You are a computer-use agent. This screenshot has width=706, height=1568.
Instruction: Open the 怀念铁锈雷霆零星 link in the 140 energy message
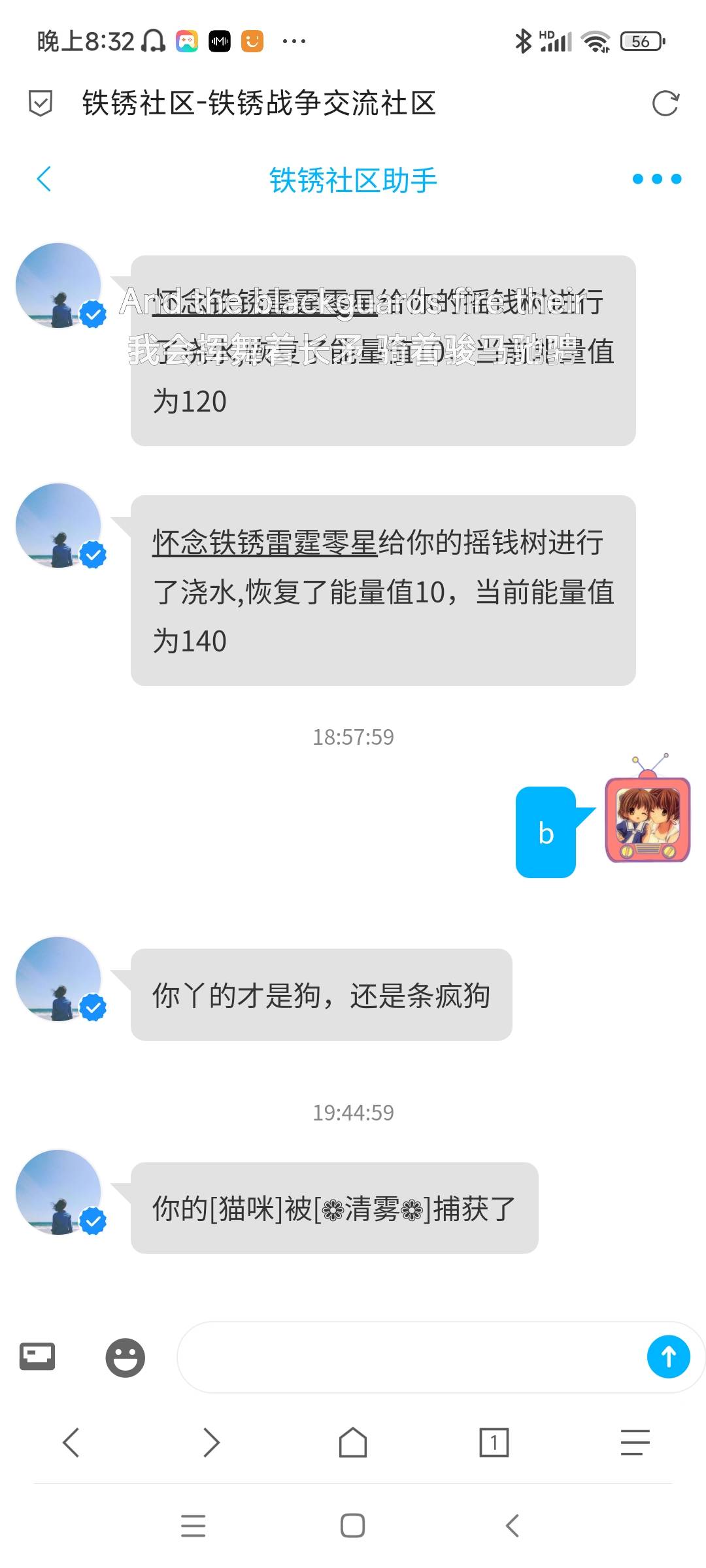click(x=265, y=543)
